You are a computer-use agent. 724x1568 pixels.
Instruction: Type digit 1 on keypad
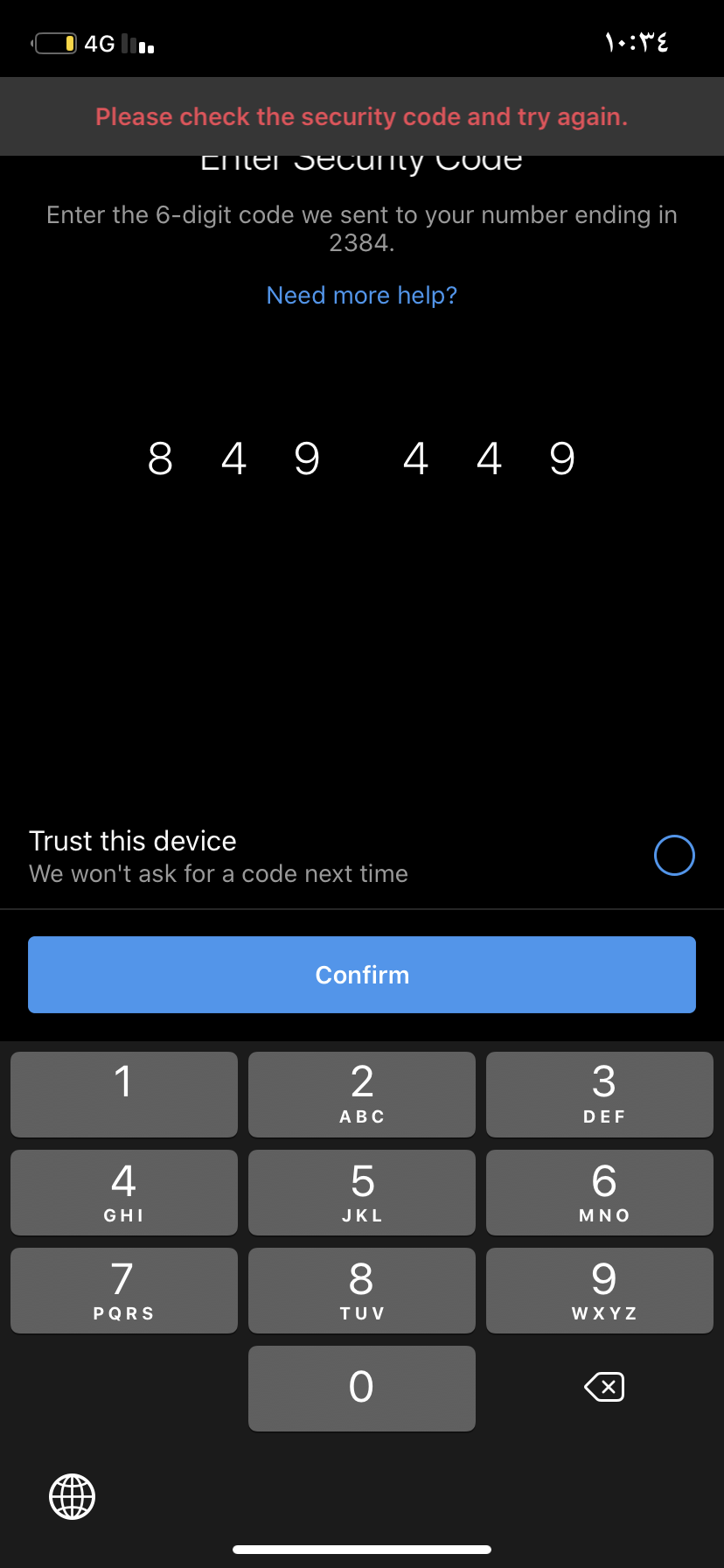point(124,1095)
